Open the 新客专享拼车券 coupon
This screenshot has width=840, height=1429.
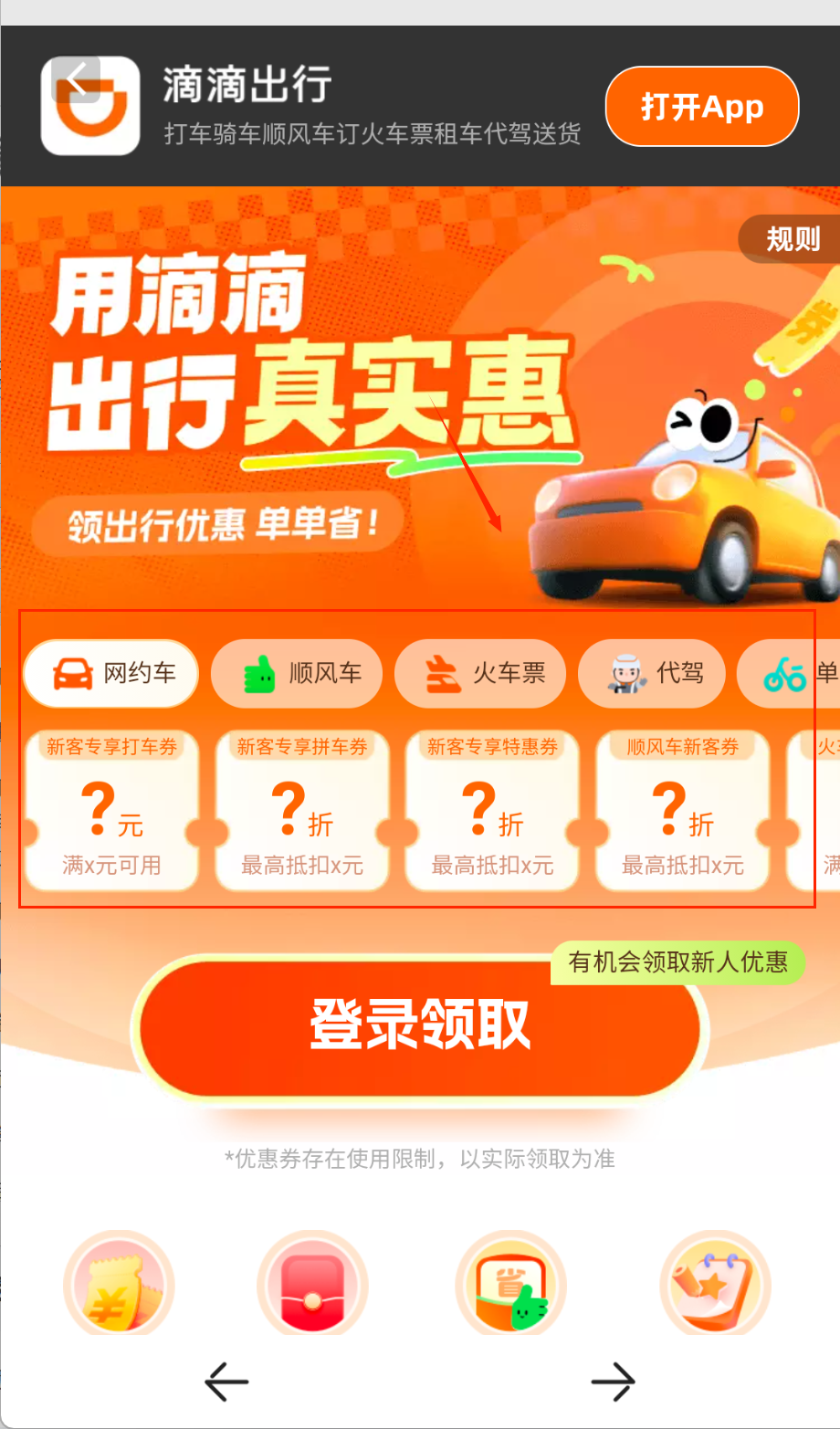[x=302, y=810]
